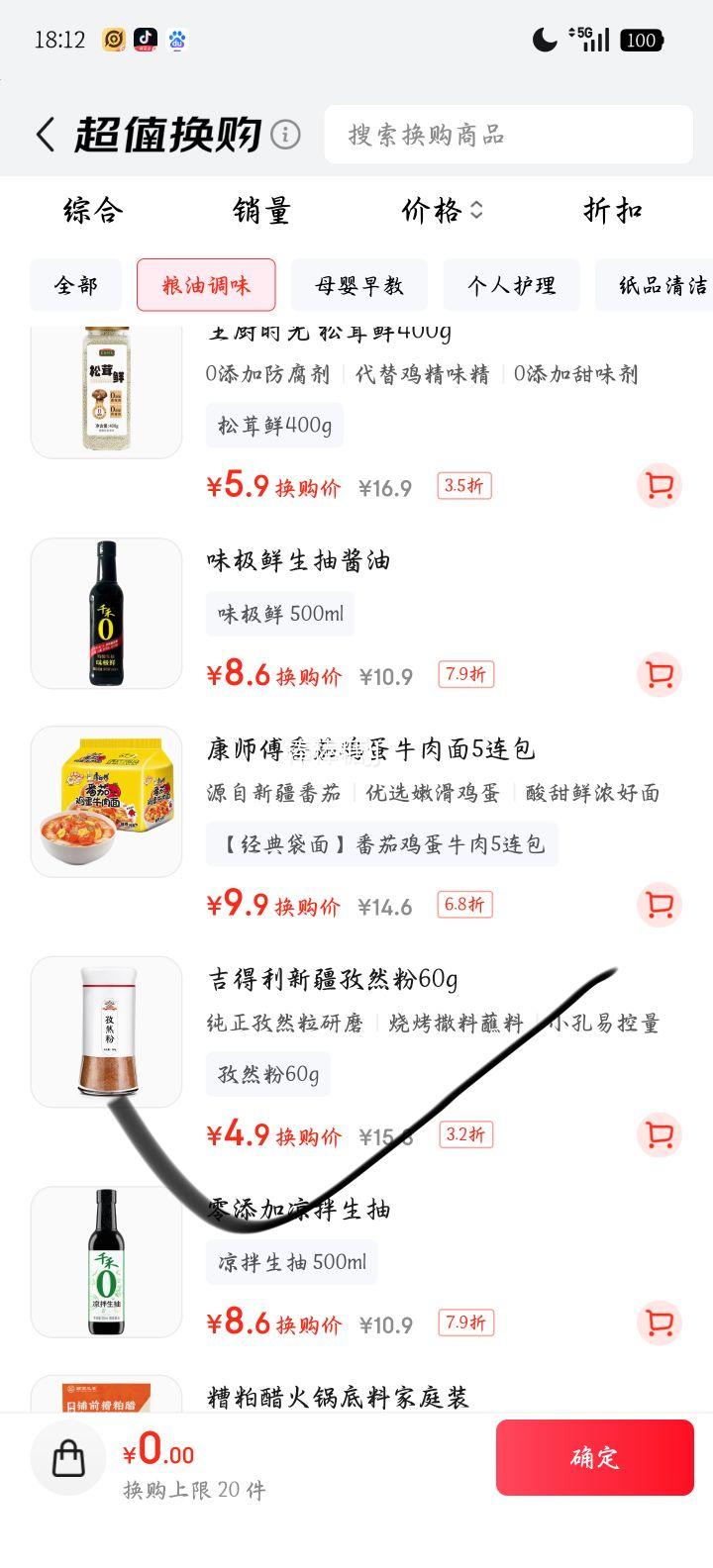
Task: Add 零添加凉拌生抽 with its cart icon
Action: tap(659, 1323)
